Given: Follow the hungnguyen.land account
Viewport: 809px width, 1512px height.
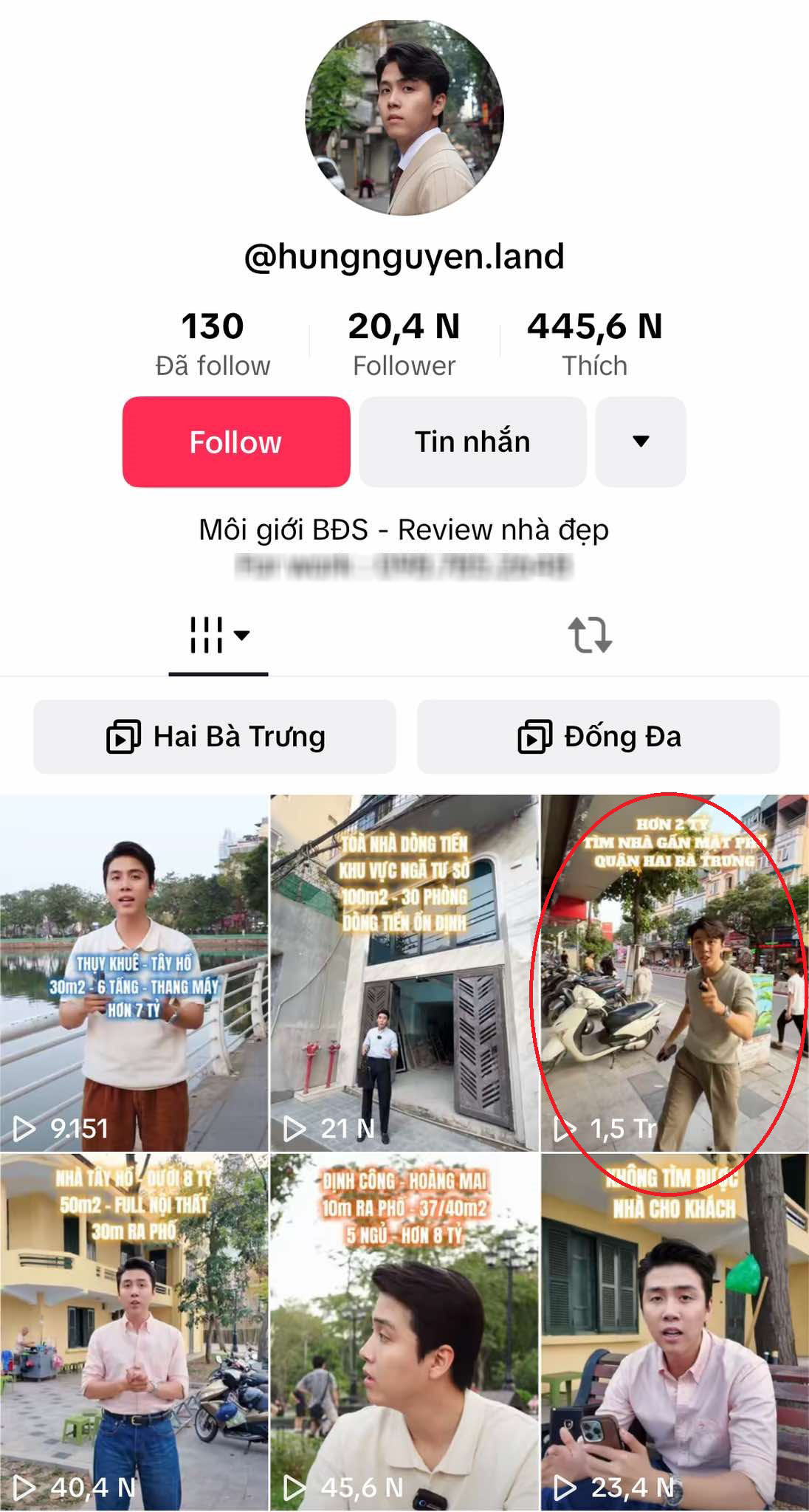Looking at the screenshot, I should point(236,441).
